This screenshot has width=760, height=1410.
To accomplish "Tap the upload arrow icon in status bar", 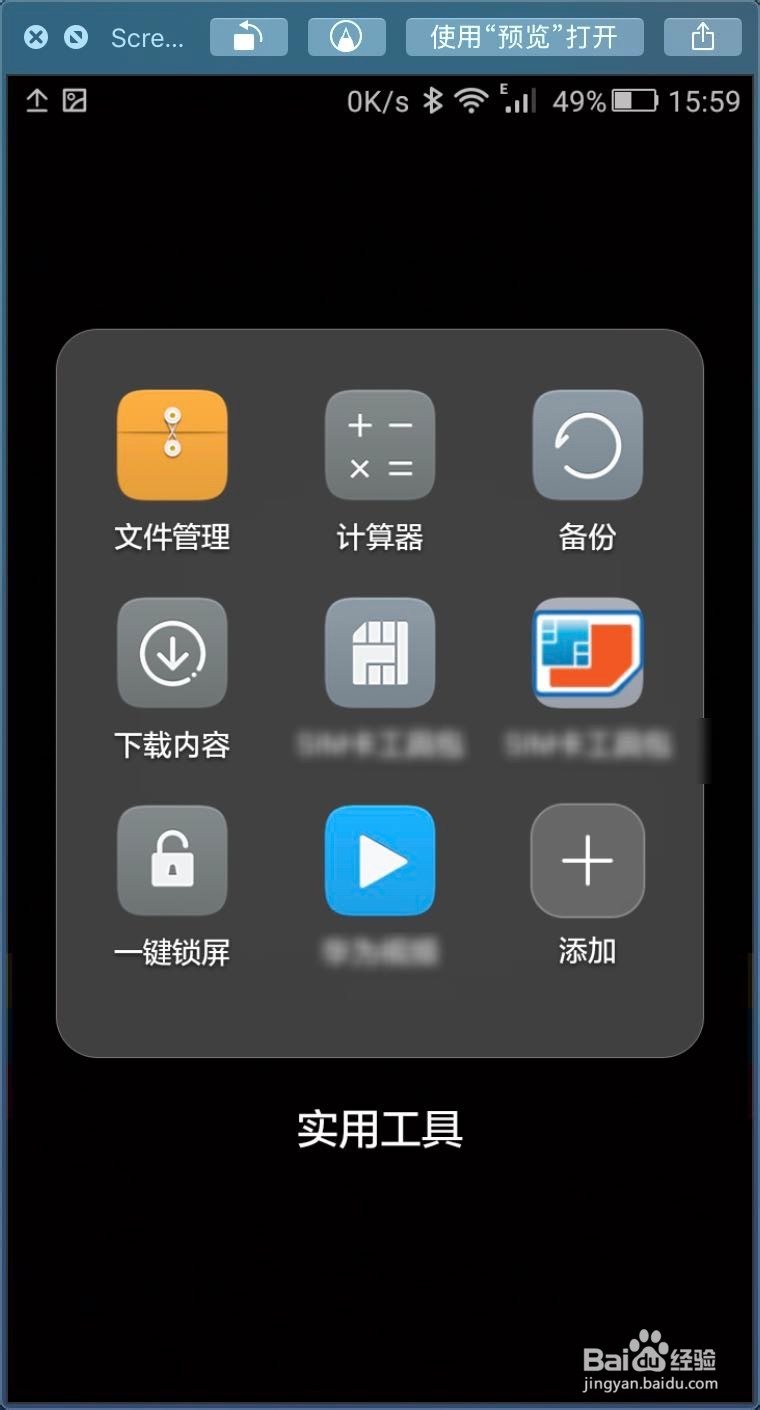I will point(36,100).
